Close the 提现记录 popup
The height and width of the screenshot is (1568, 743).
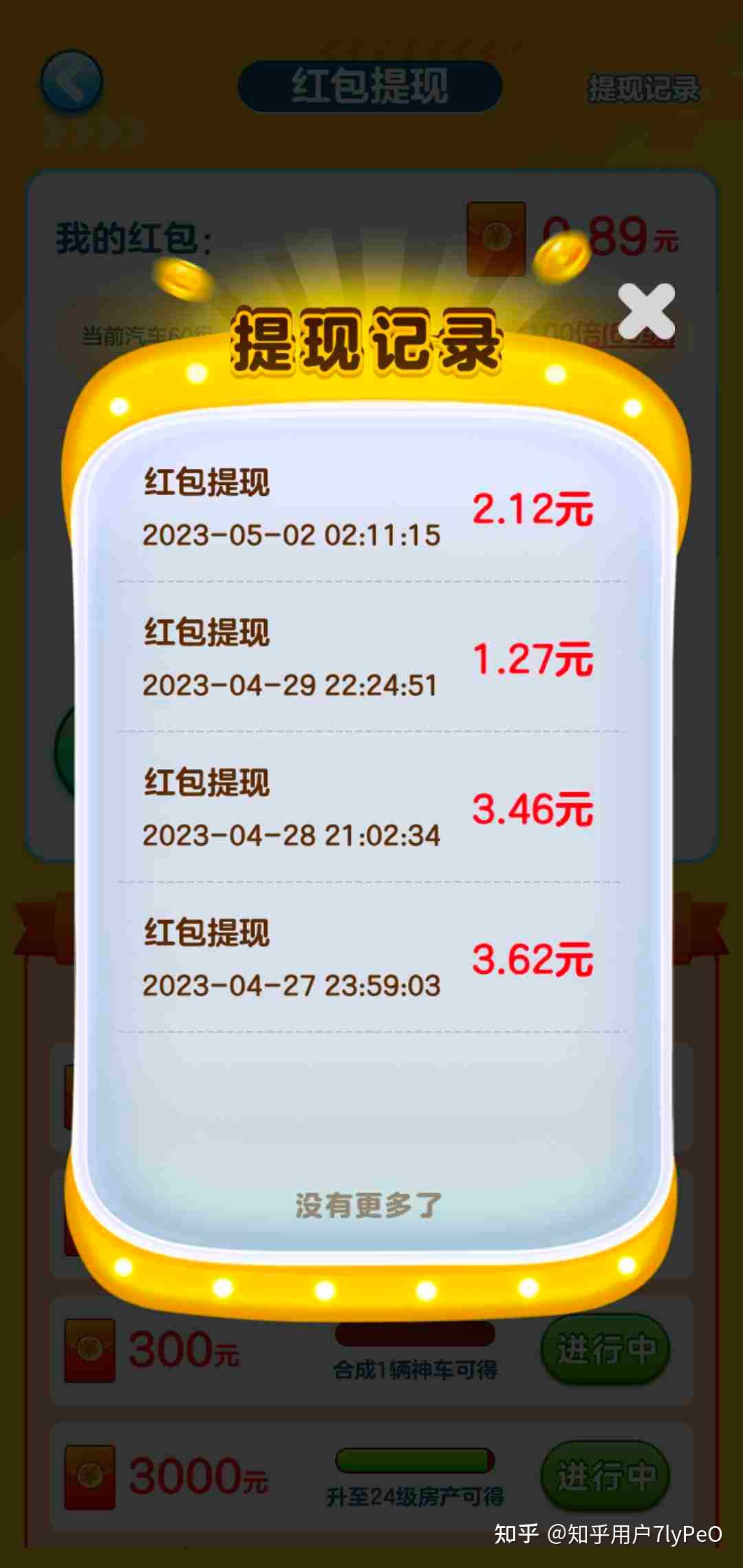coord(646,312)
